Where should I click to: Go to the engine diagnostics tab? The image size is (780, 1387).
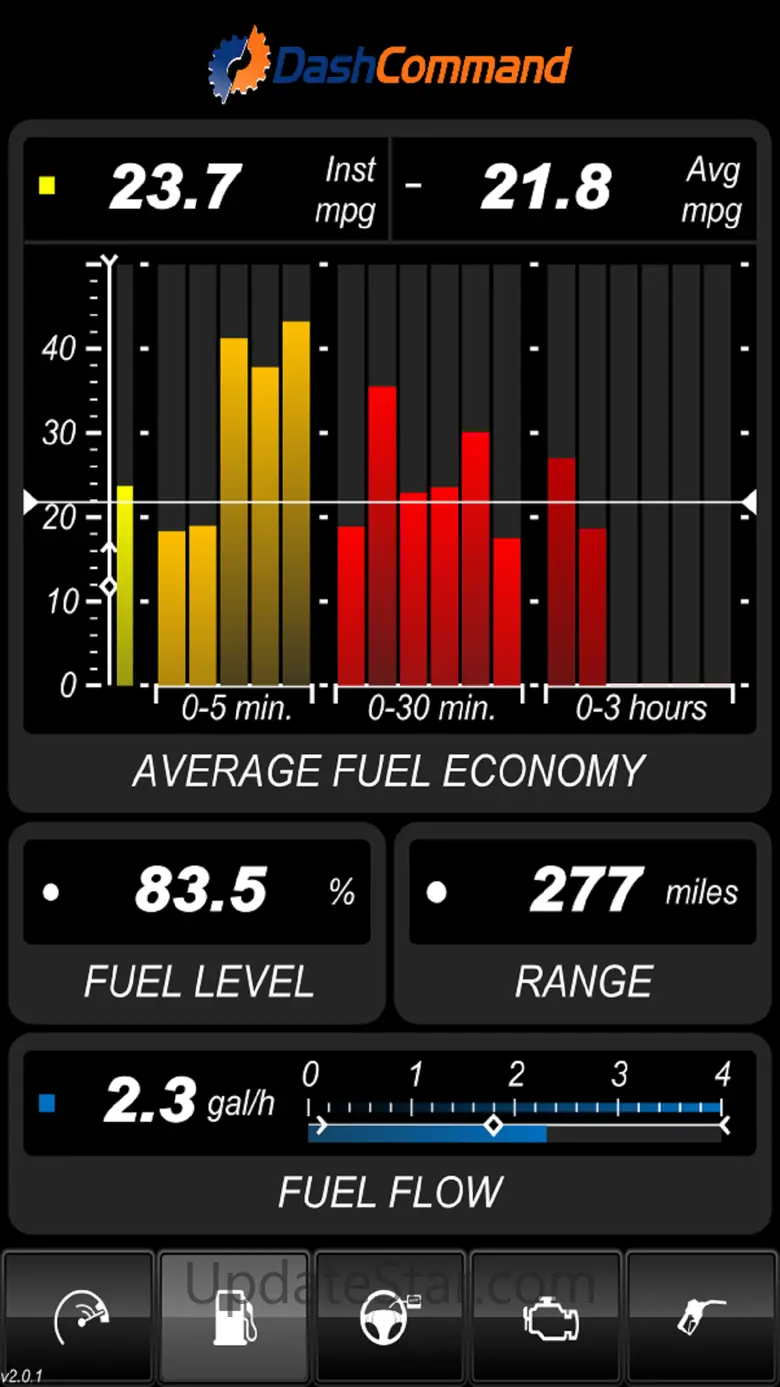point(546,1318)
